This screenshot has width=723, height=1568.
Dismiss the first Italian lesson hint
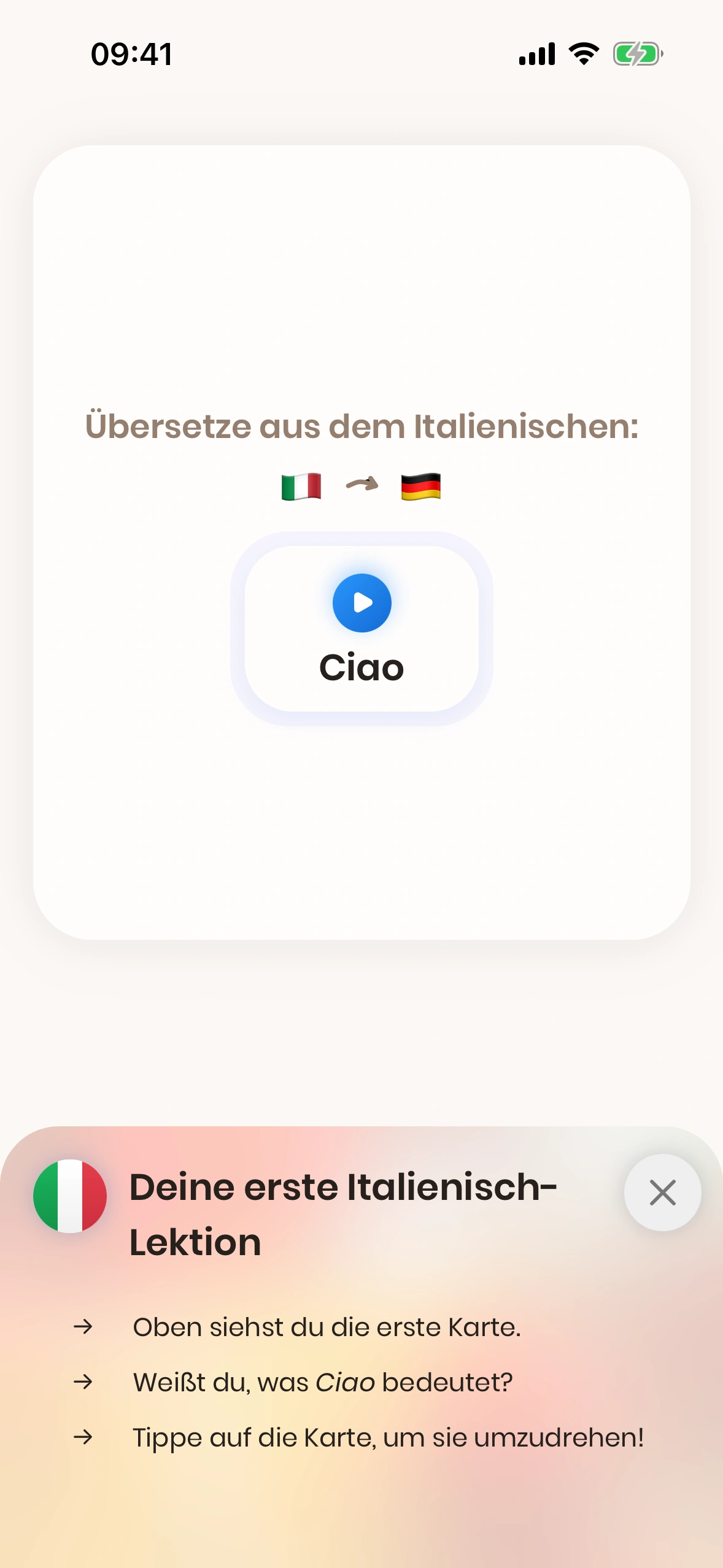click(662, 1193)
